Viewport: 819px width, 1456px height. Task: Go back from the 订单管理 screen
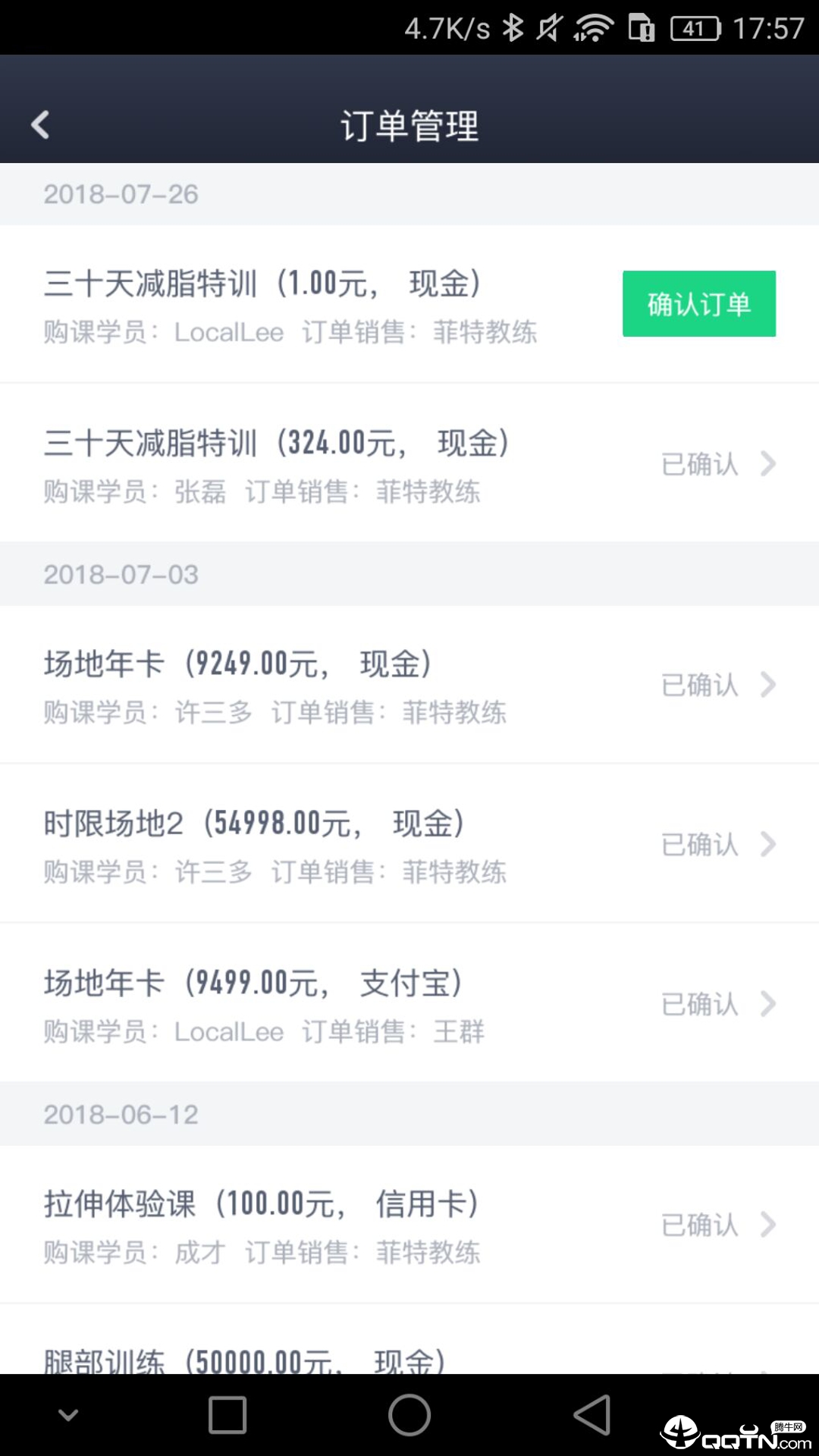tap(40, 125)
